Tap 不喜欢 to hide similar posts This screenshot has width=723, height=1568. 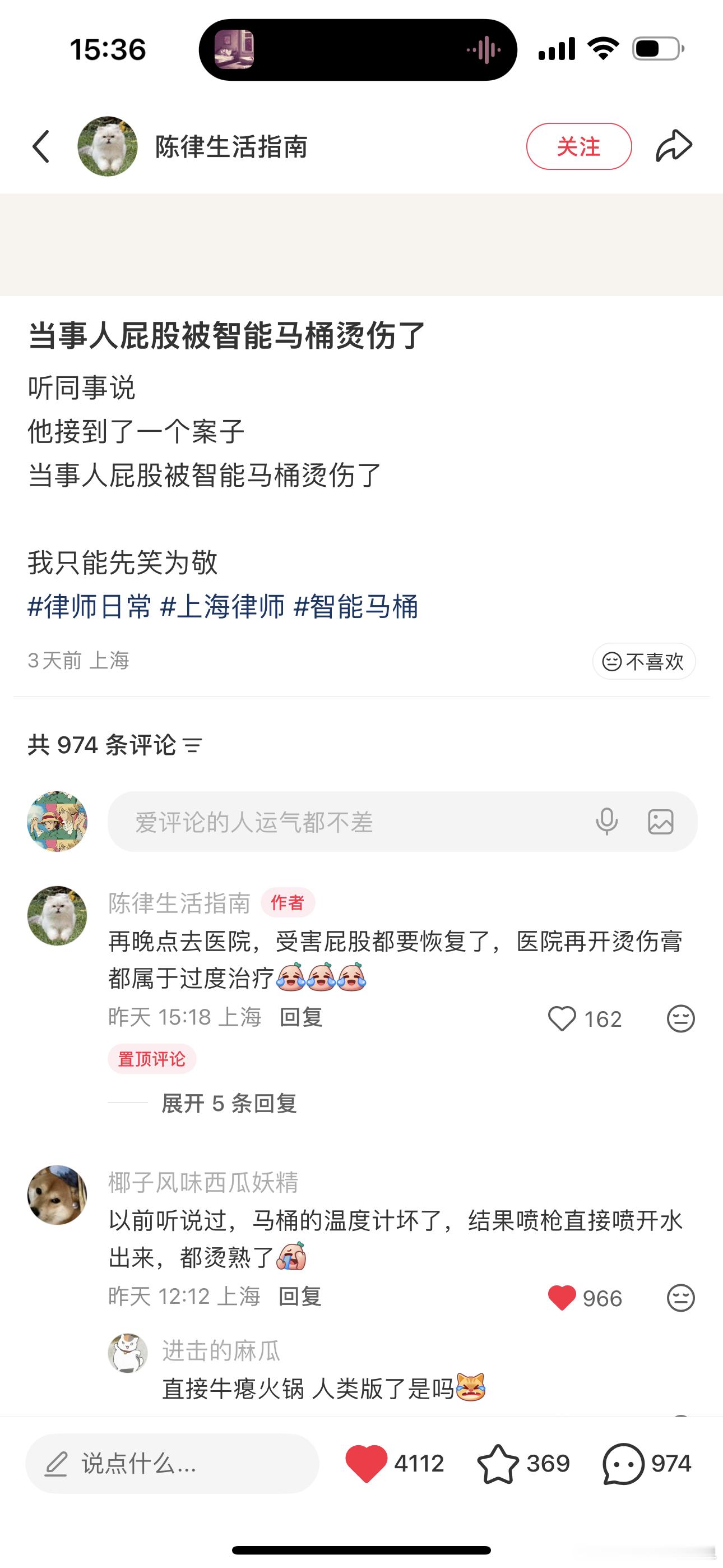click(643, 661)
